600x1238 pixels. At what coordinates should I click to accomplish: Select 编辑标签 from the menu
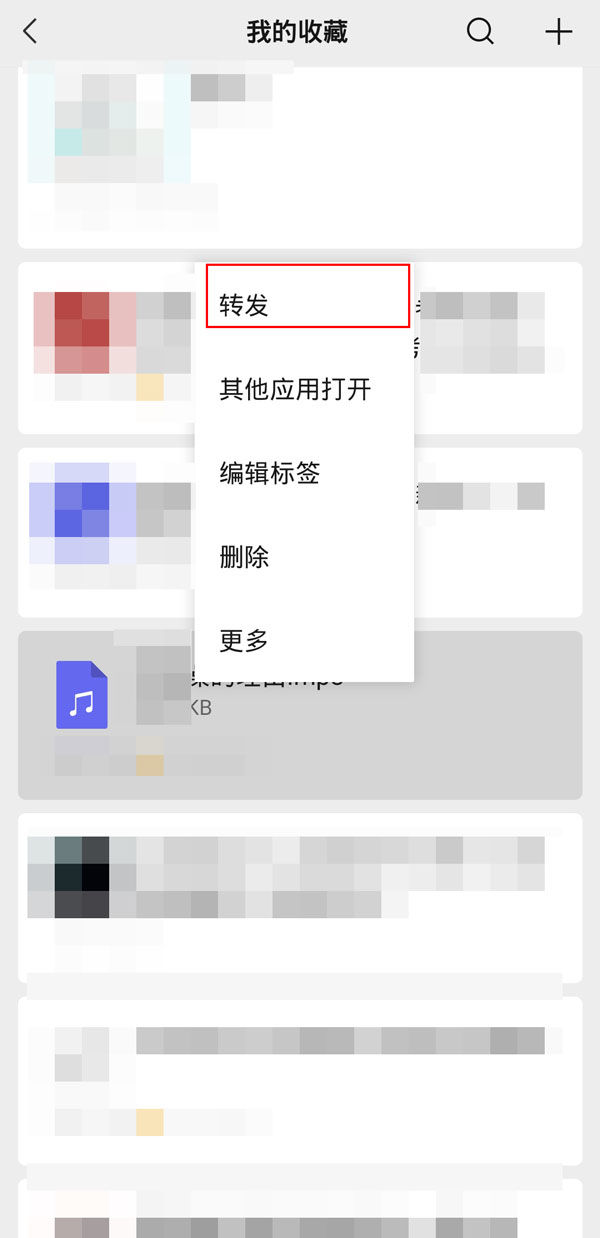pyautogui.click(x=270, y=473)
